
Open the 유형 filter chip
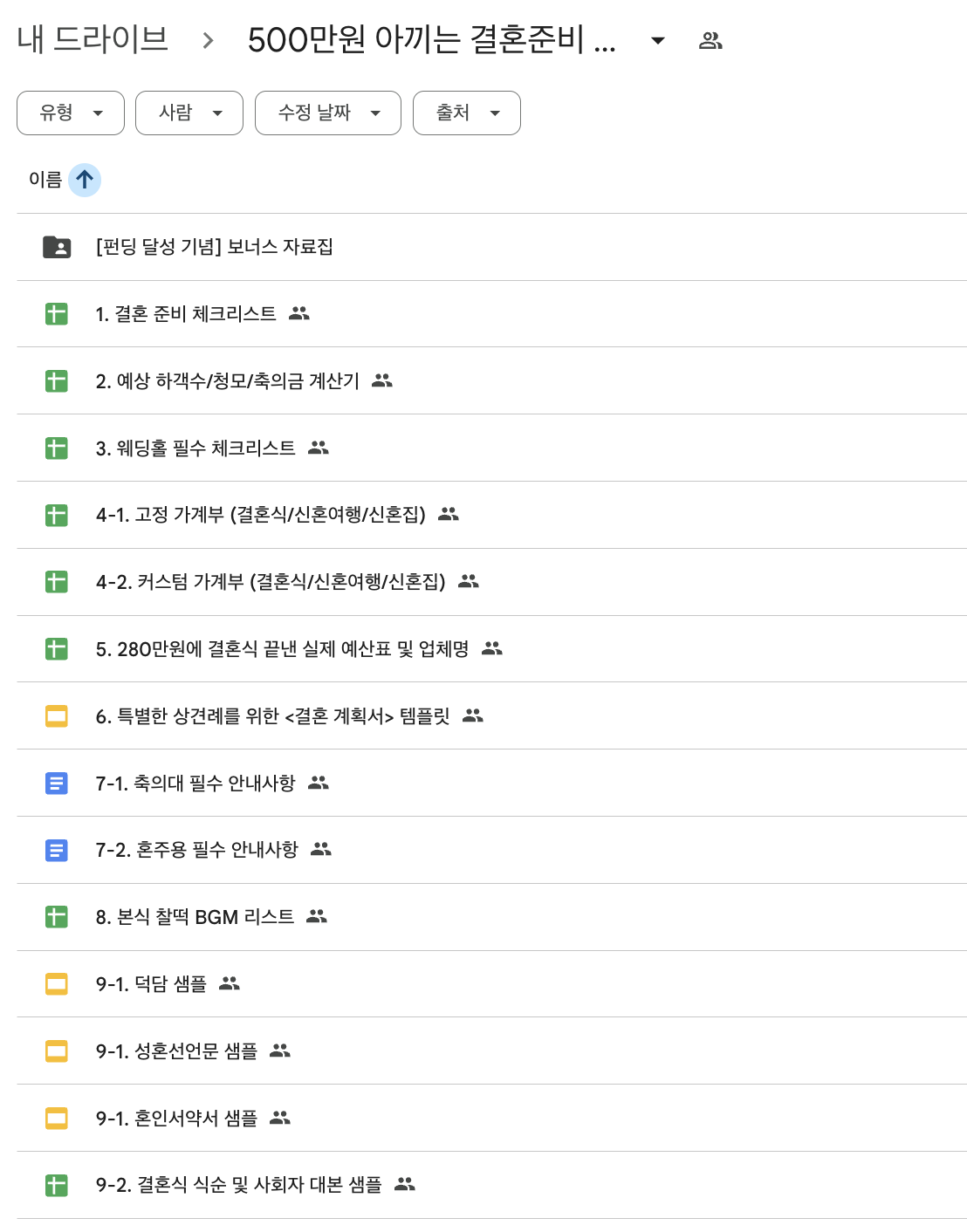tap(71, 113)
